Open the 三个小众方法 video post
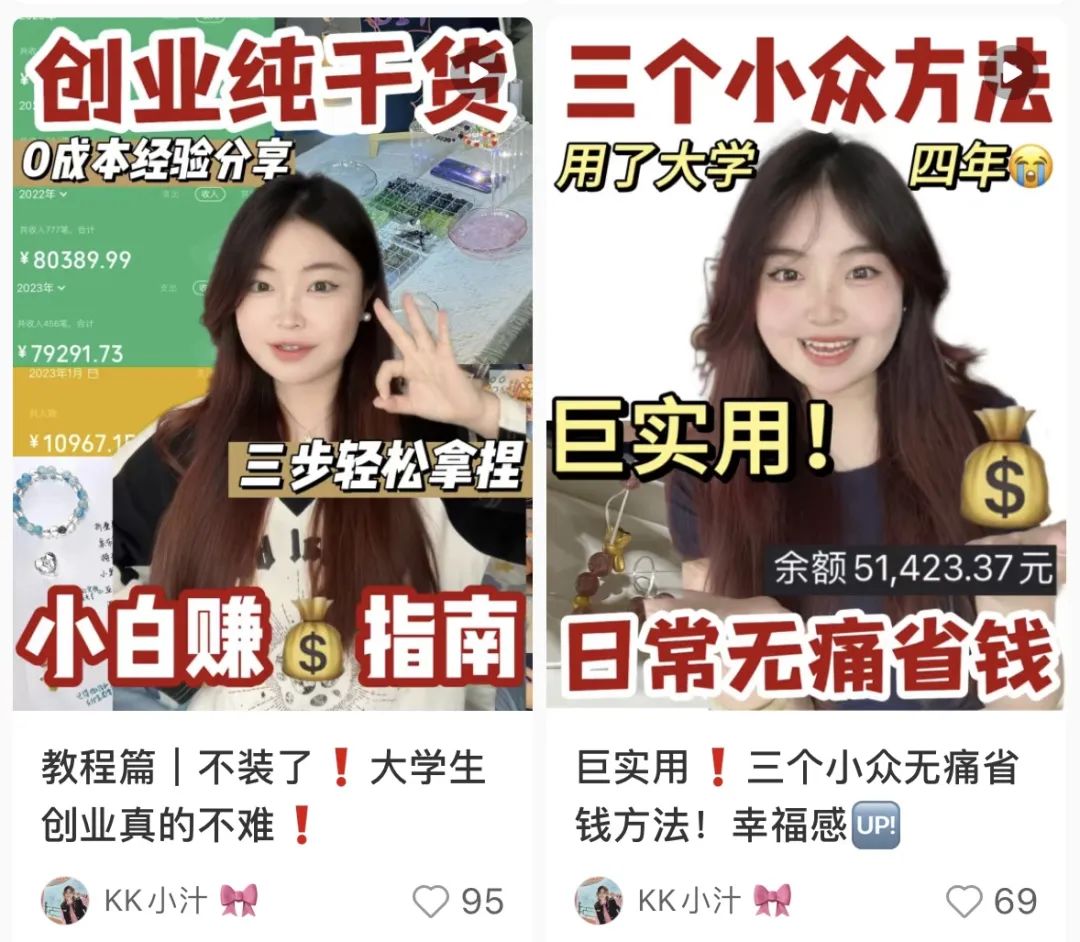 click(806, 365)
